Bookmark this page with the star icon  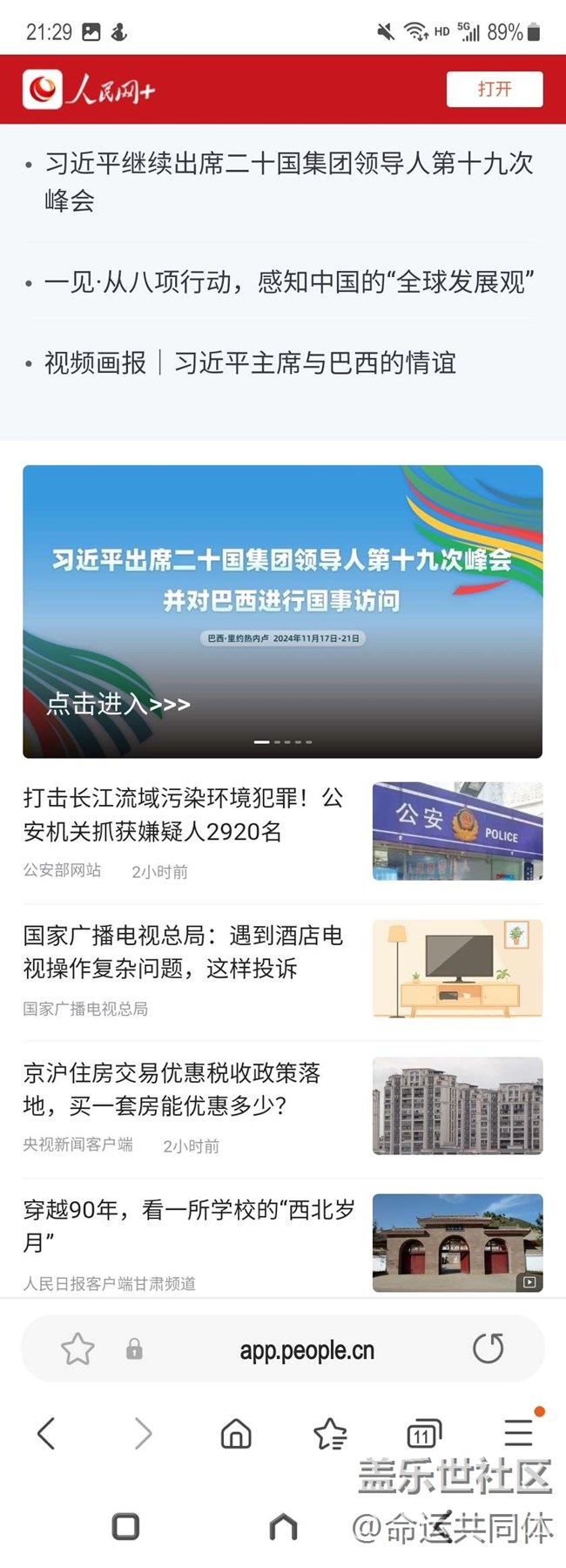(77, 1349)
